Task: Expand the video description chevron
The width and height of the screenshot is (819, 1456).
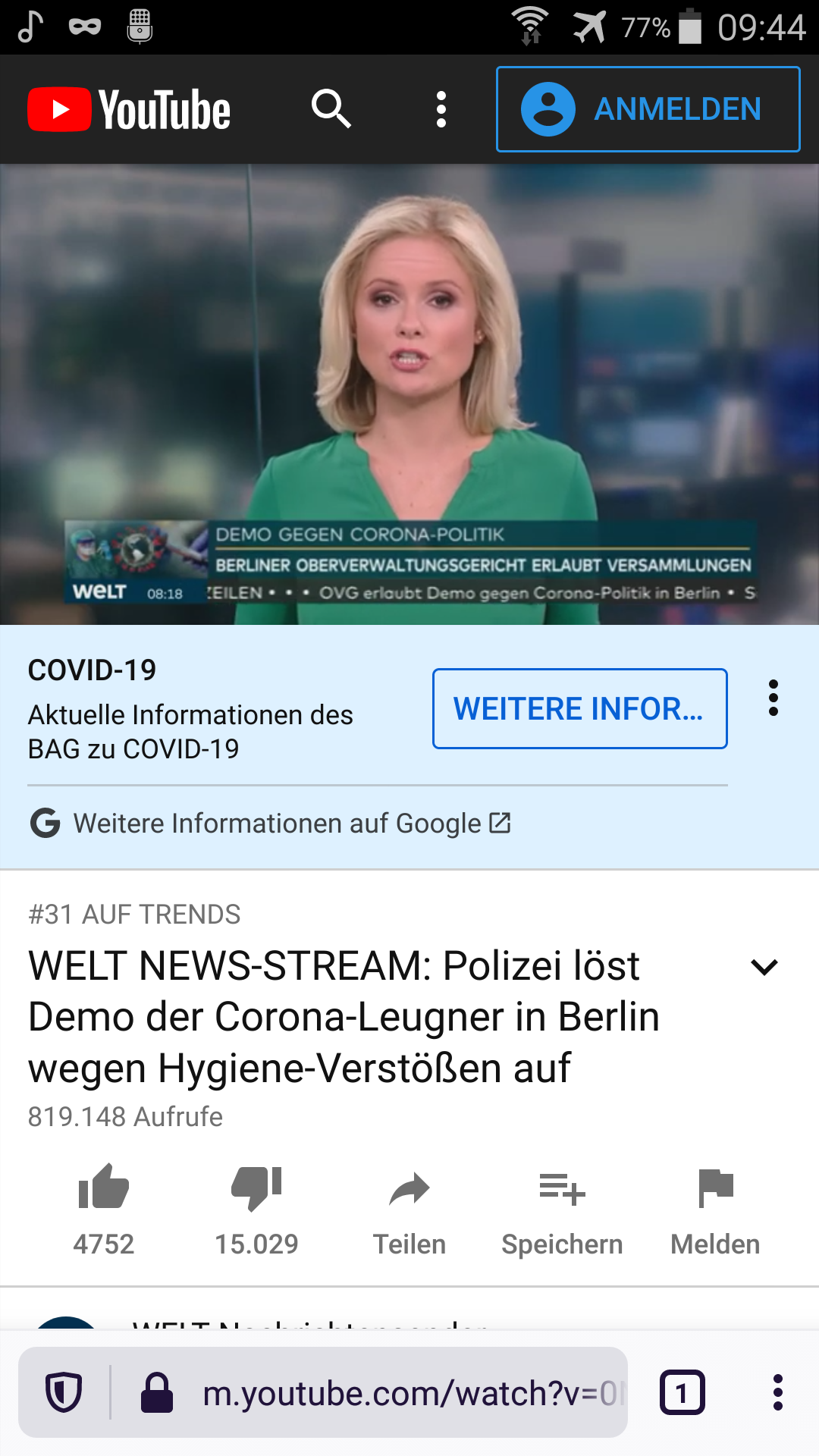Action: (764, 967)
